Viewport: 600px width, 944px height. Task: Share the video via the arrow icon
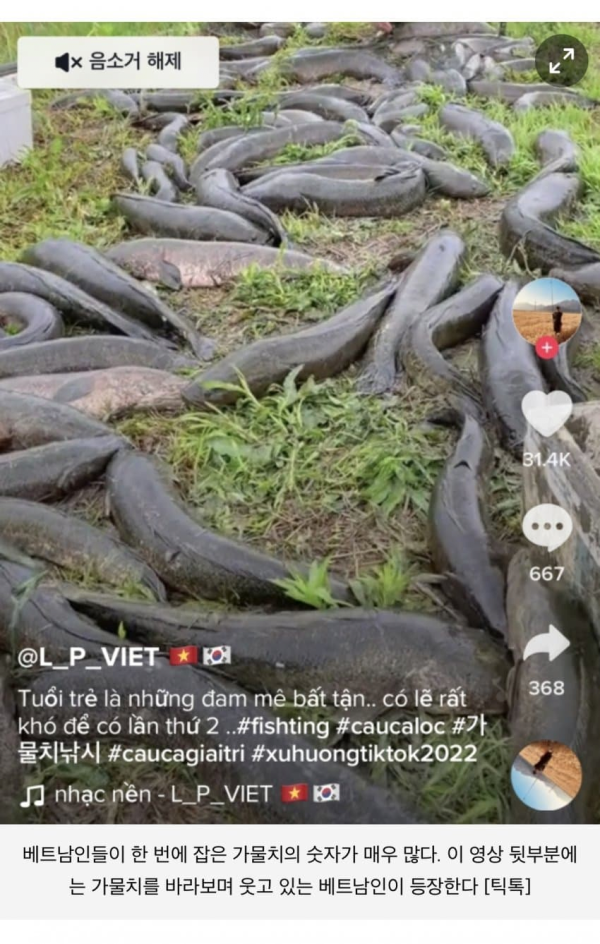click(x=547, y=643)
